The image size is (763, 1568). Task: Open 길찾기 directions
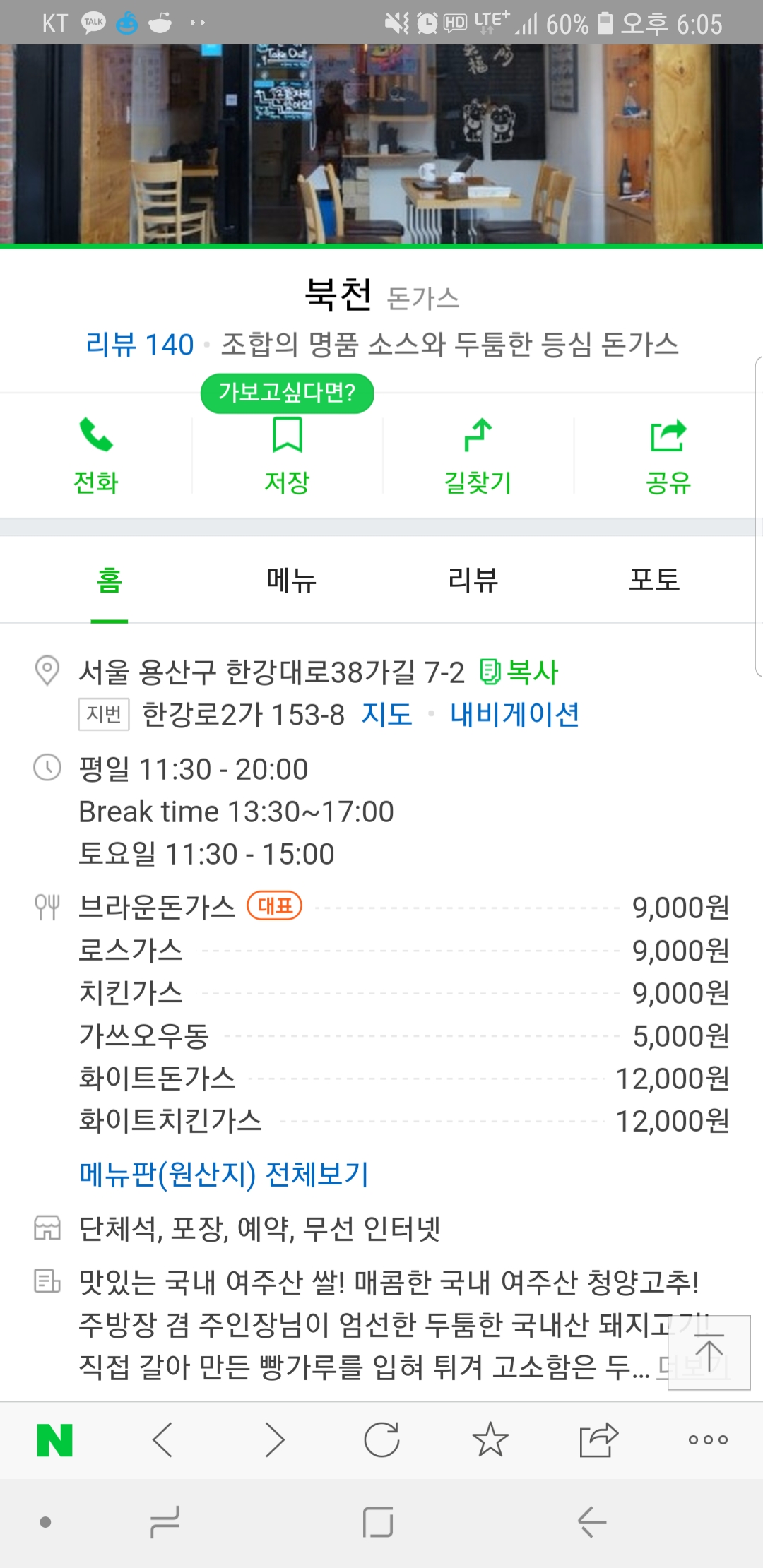pos(478,456)
